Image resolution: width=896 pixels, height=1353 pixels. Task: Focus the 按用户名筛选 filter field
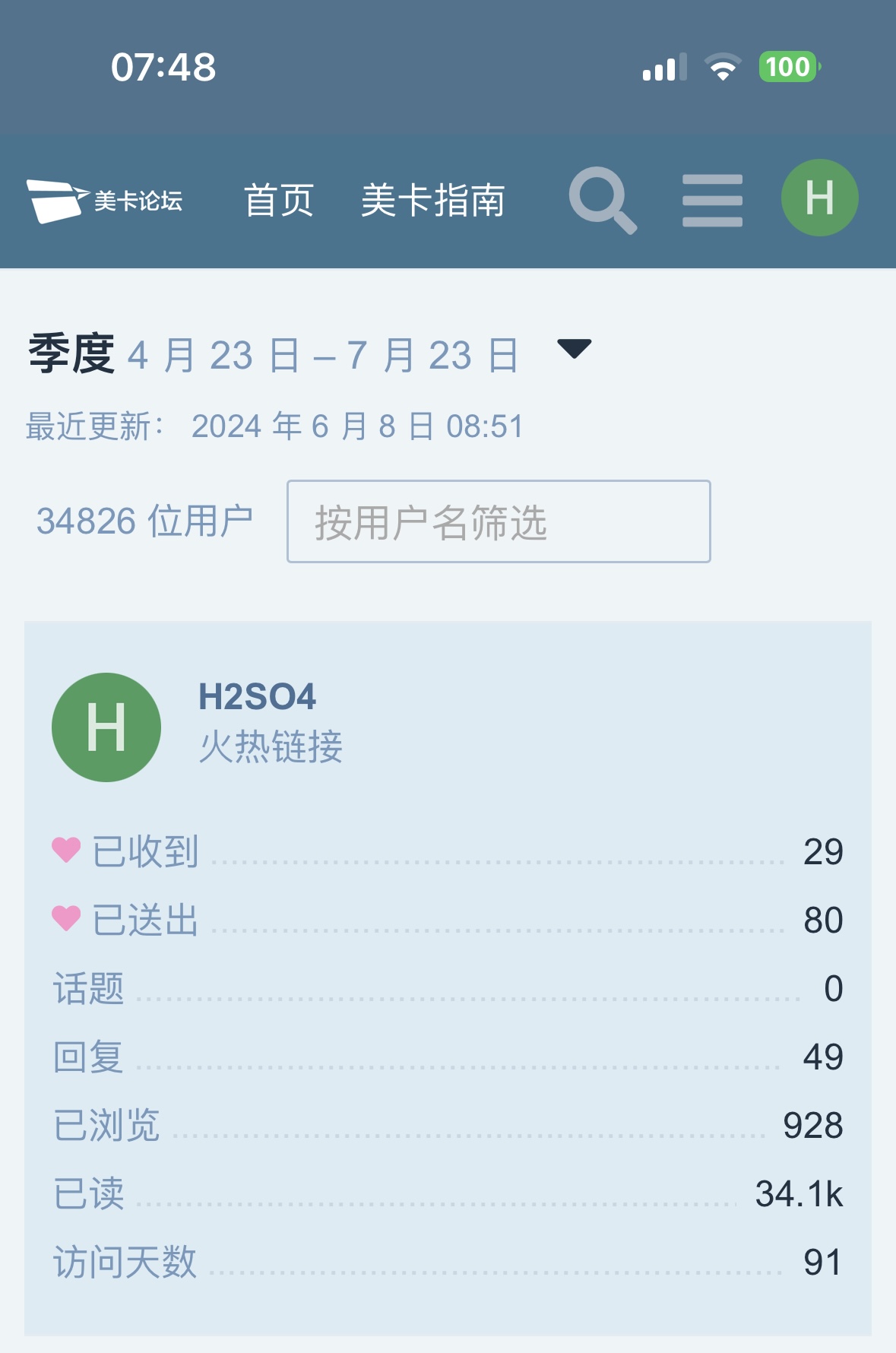[x=499, y=521]
